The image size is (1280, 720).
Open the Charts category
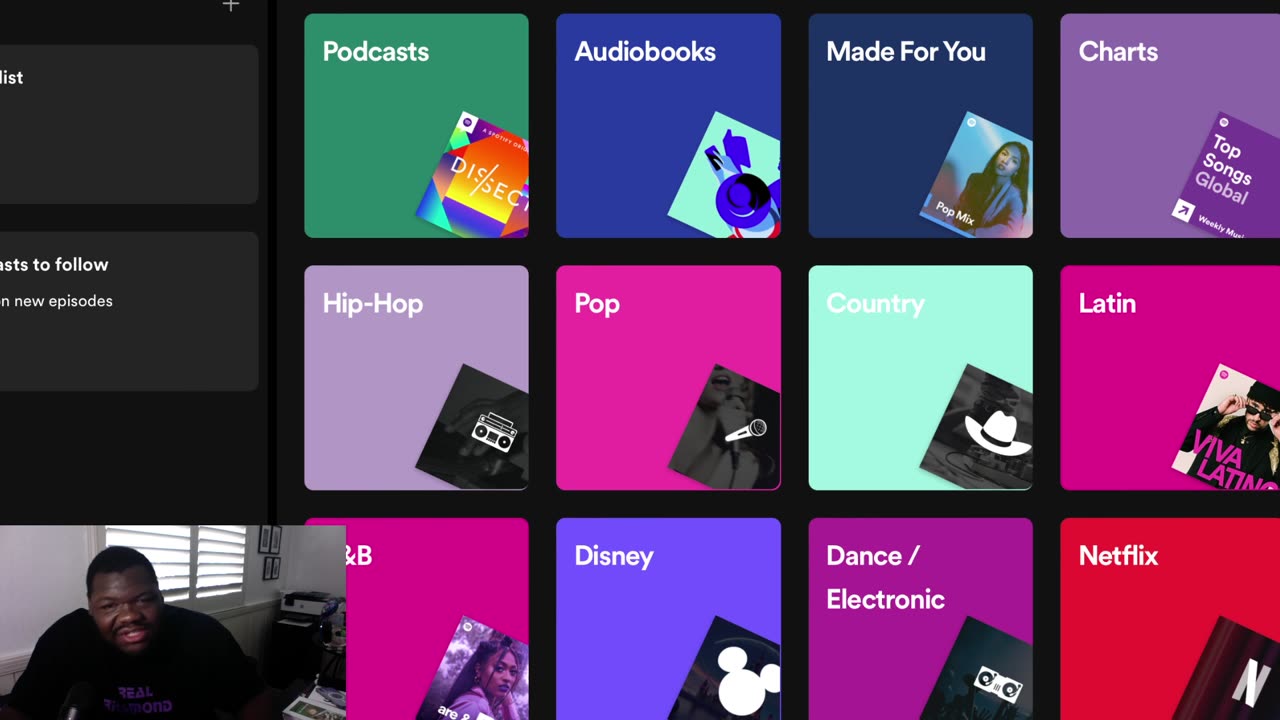[1170, 125]
